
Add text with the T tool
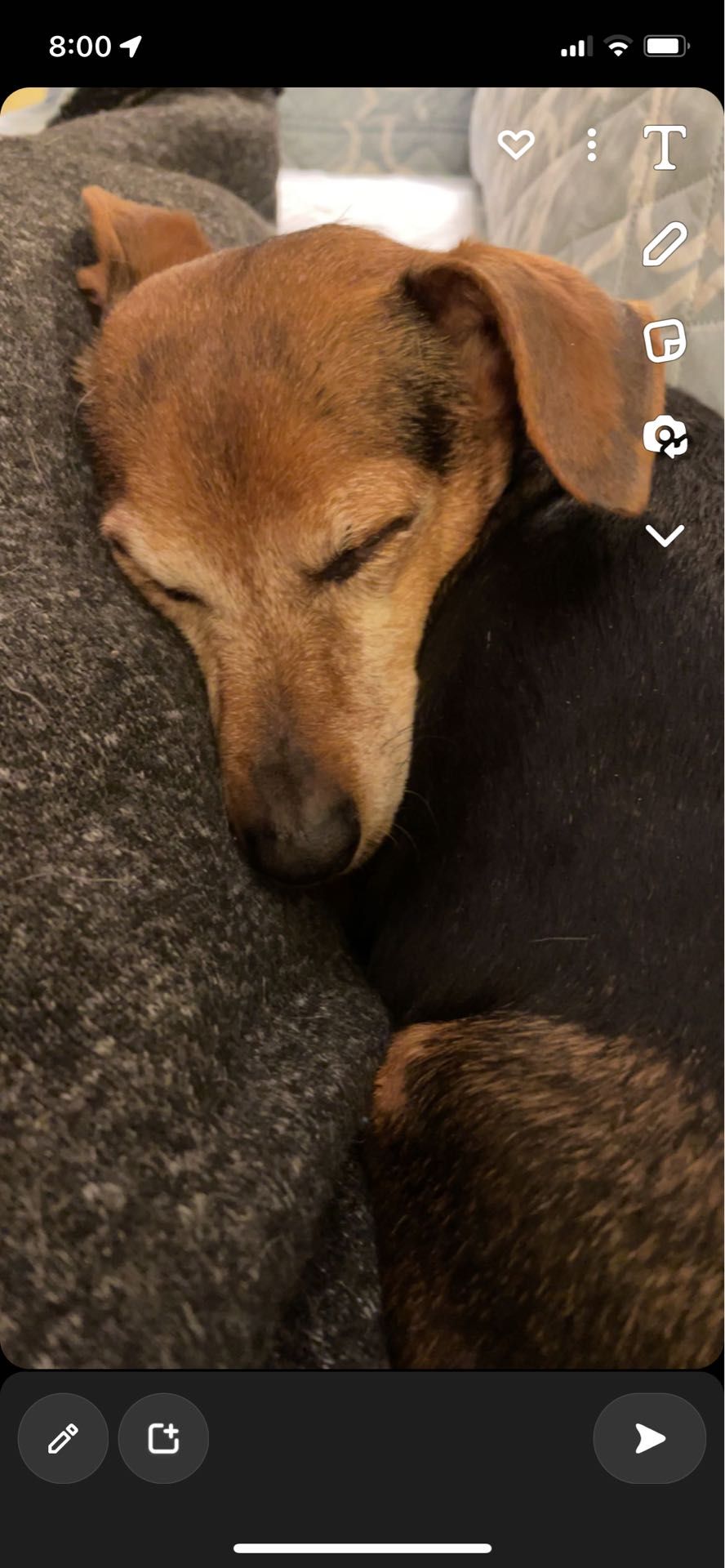tap(664, 147)
